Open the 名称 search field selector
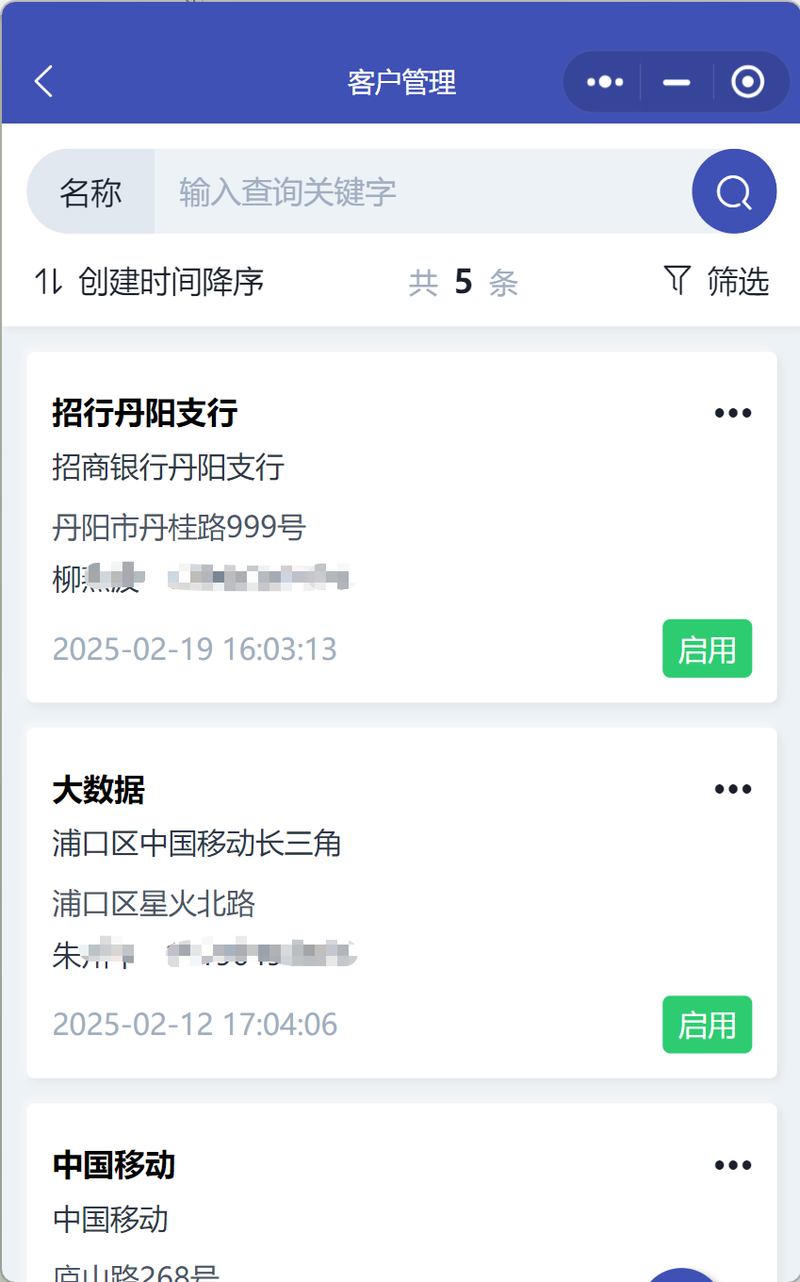Screen dimensions: 800x1282 pos(91,192)
